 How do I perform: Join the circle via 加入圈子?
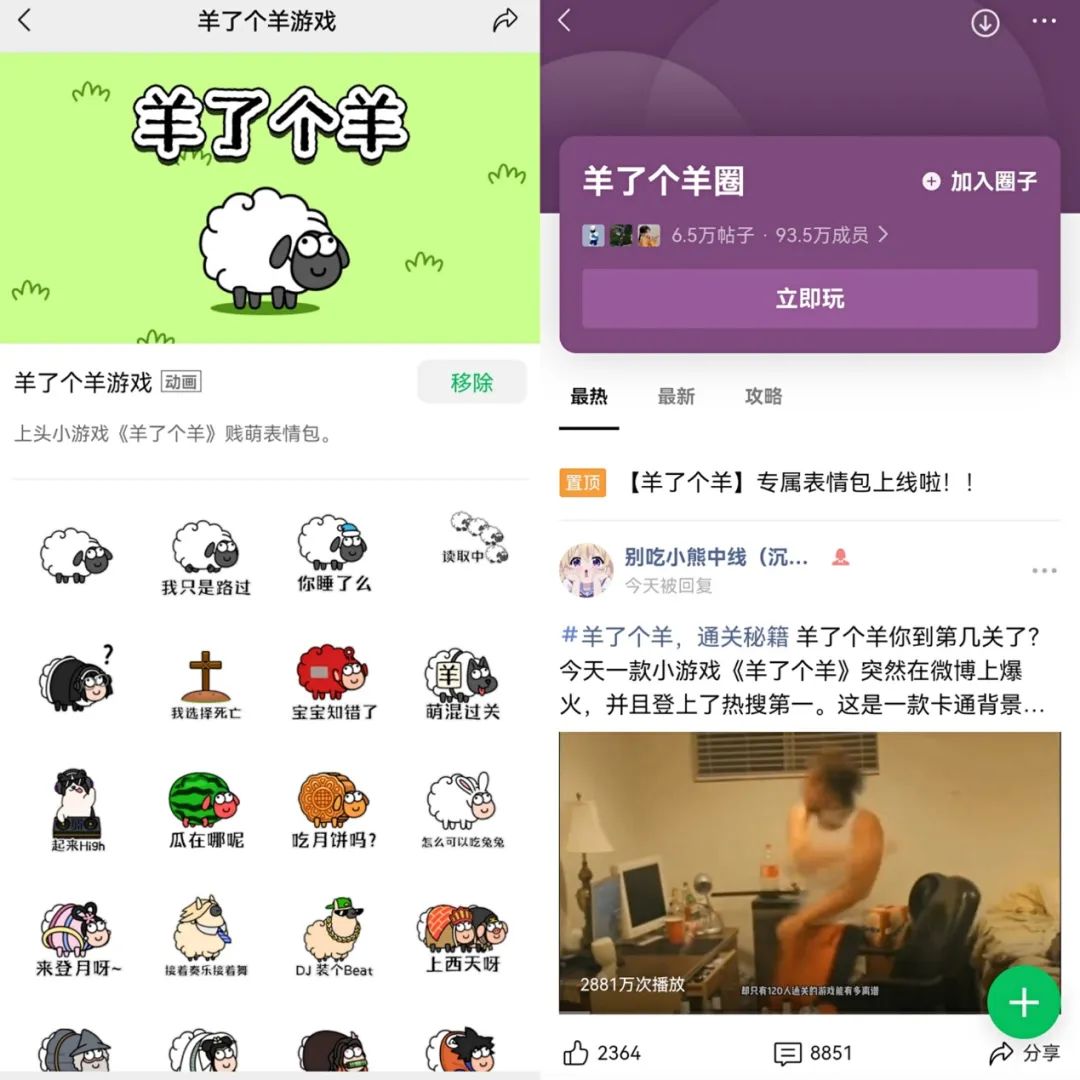pos(980,181)
